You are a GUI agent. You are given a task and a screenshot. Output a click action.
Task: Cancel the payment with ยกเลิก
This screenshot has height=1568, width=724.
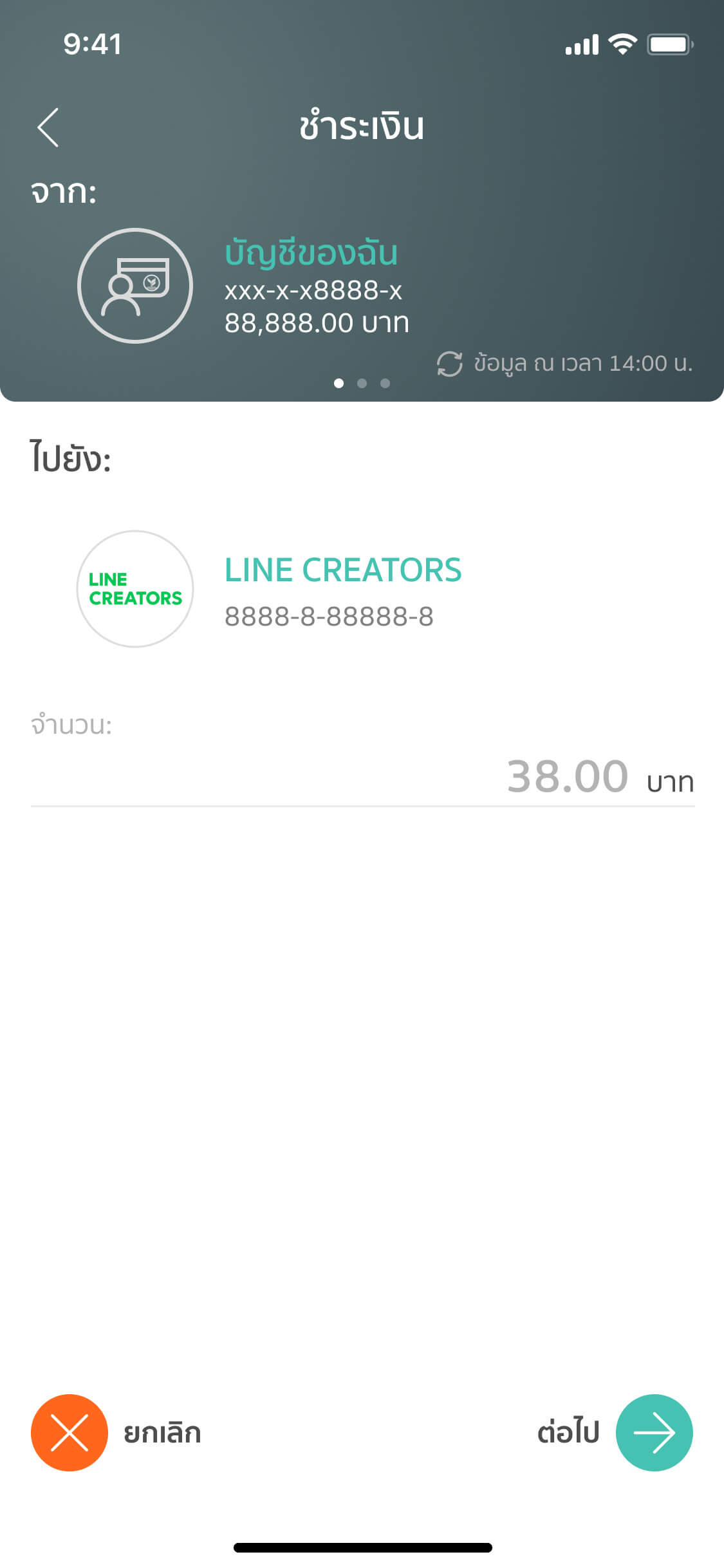[x=70, y=1433]
